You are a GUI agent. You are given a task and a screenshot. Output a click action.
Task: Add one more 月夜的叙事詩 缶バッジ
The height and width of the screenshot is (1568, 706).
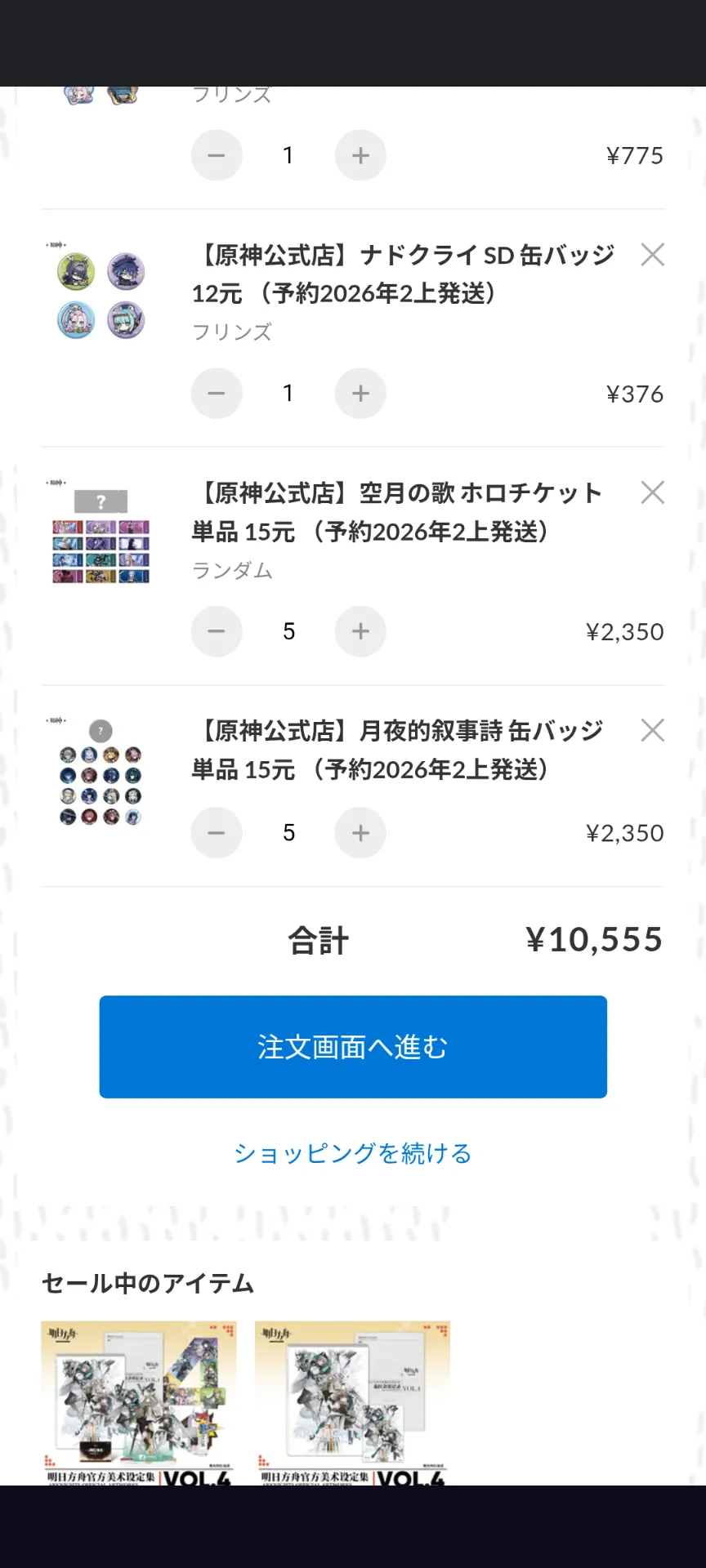click(x=360, y=833)
